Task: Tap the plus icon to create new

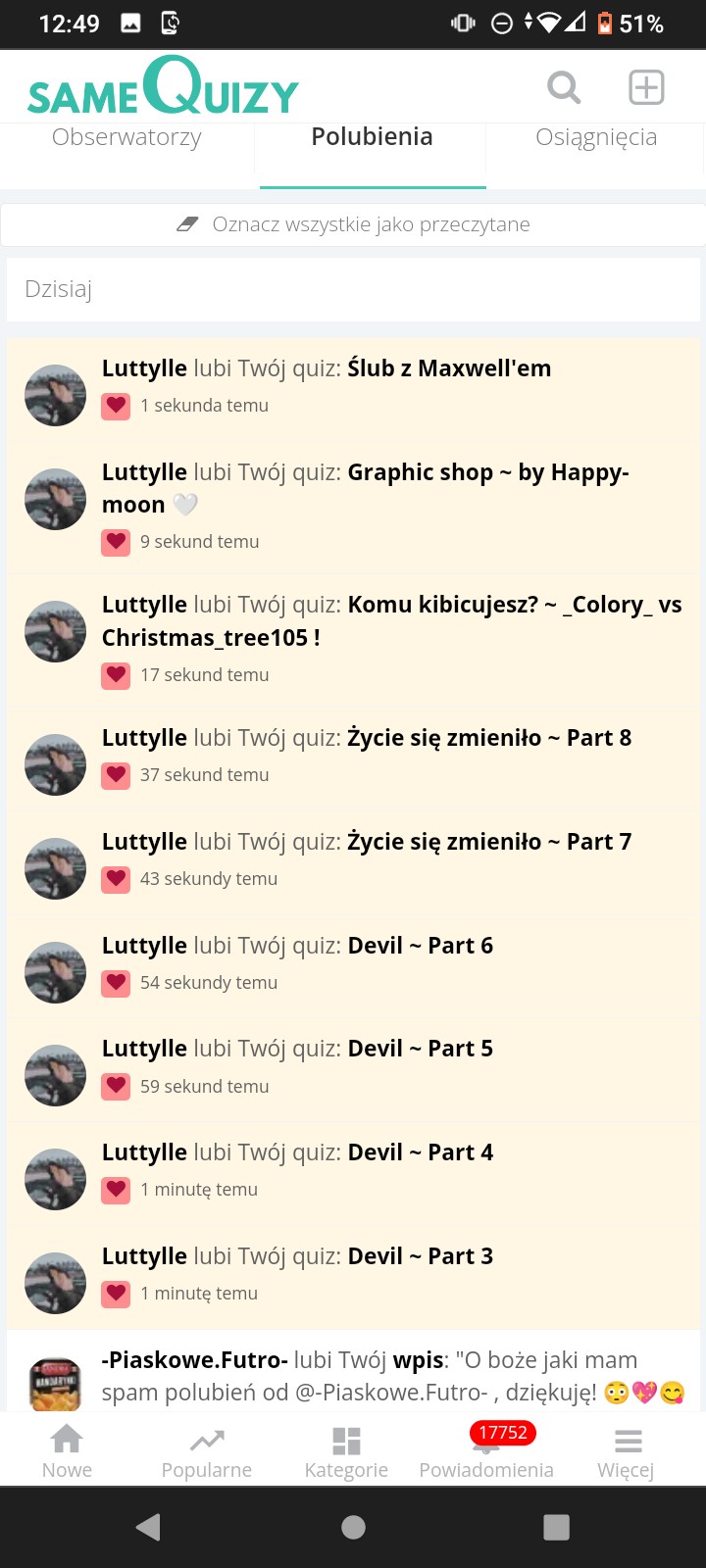Action: point(646,87)
